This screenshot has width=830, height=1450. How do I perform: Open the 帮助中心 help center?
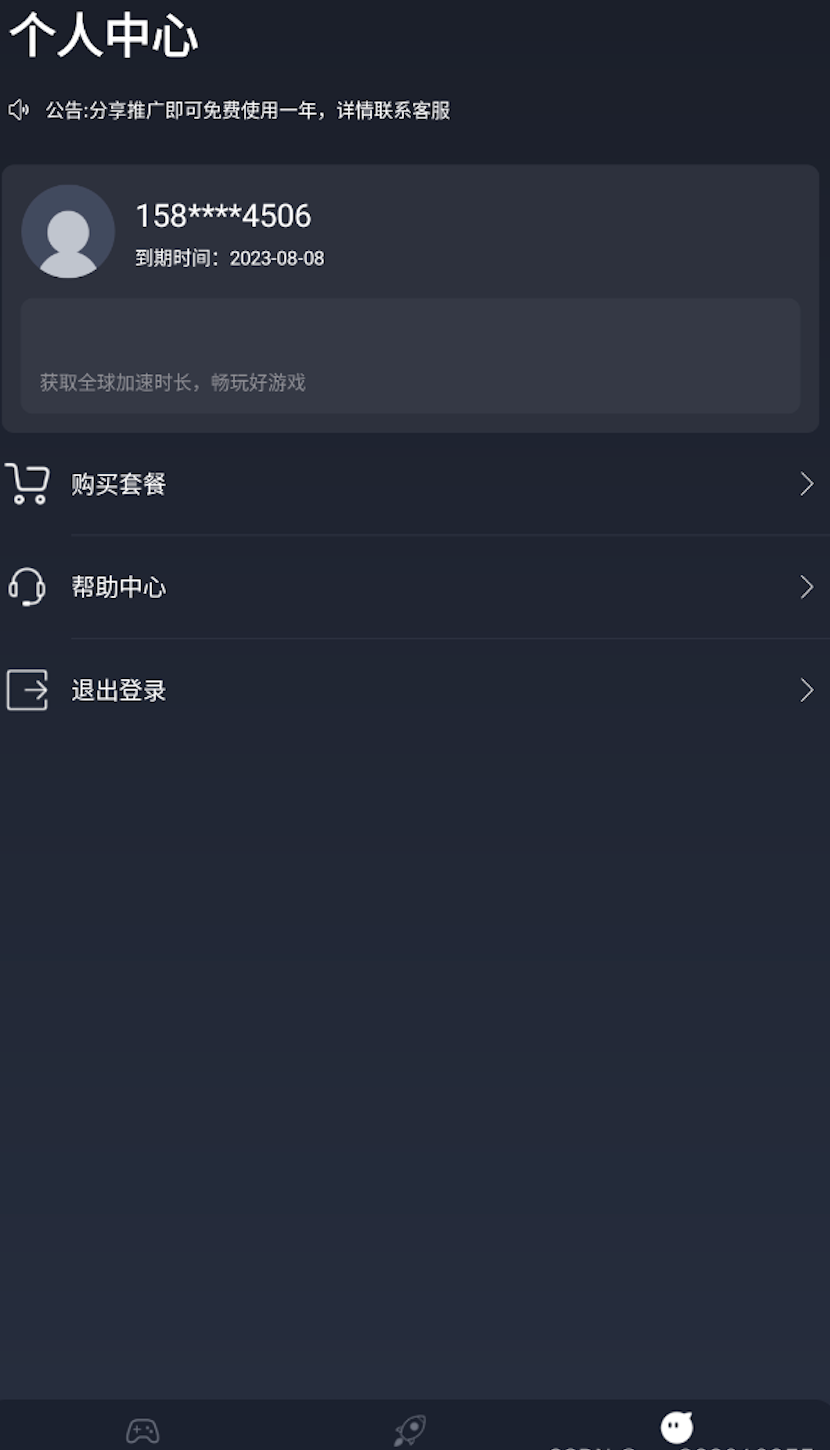[120, 587]
